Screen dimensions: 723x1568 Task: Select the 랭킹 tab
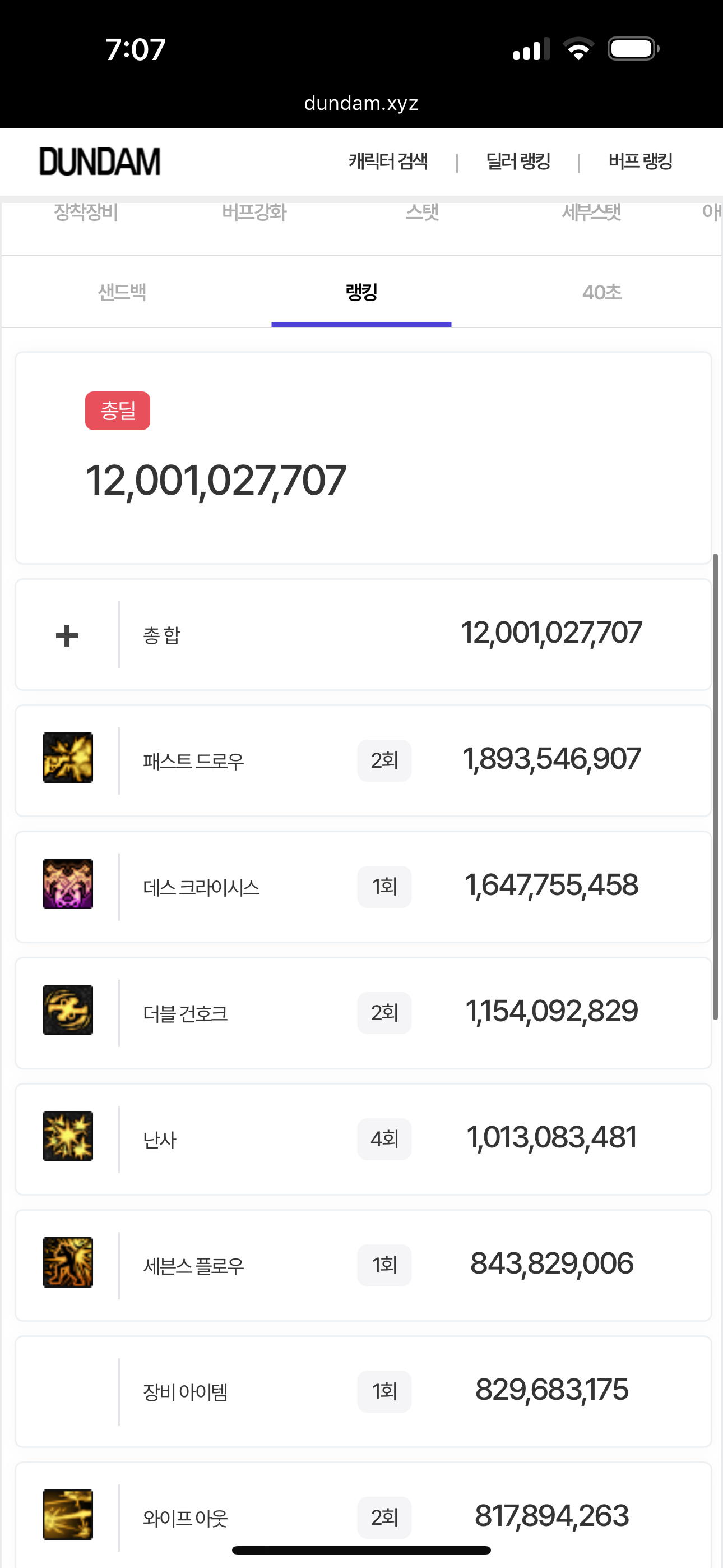pyautogui.click(x=361, y=292)
